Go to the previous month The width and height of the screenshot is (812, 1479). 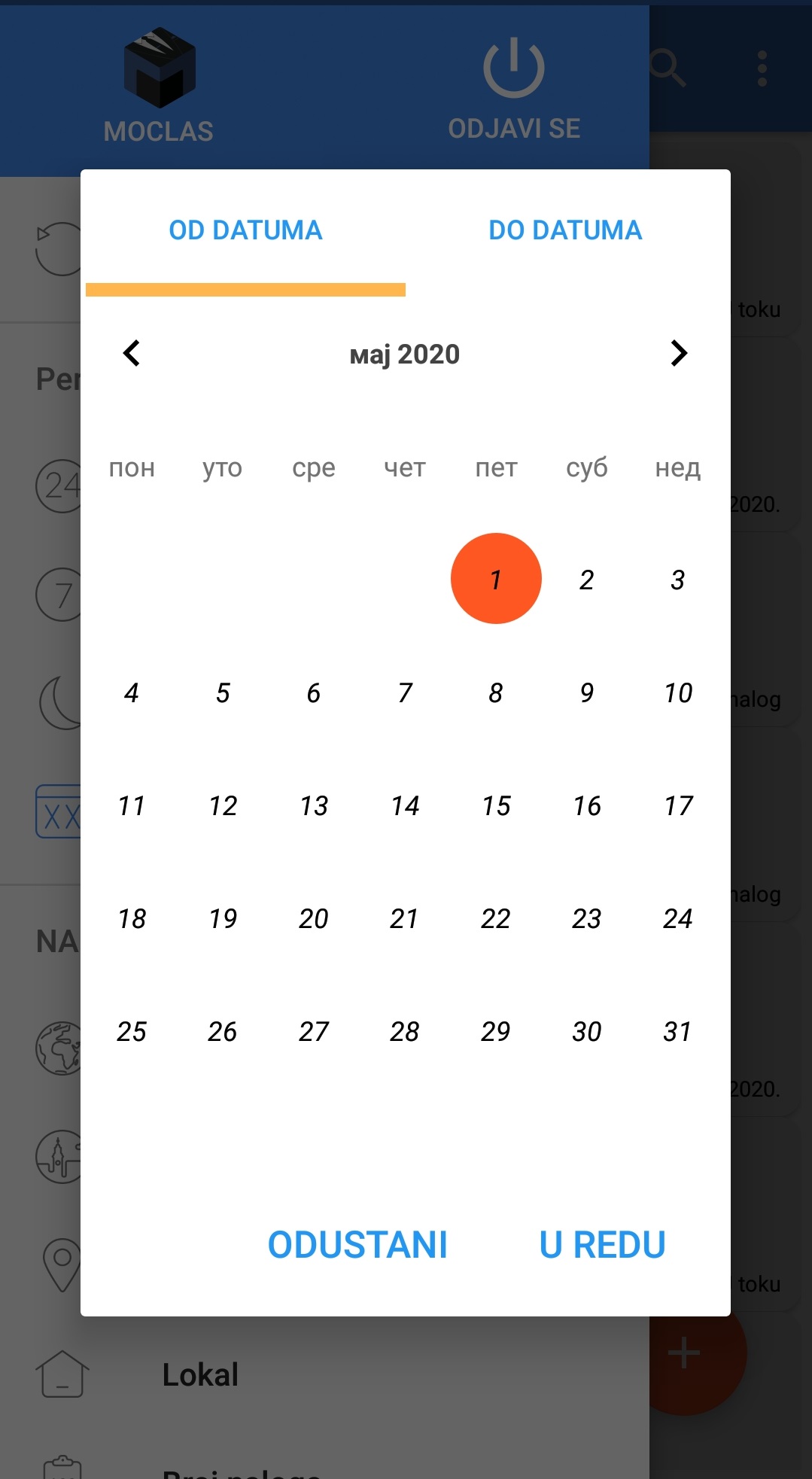pos(132,353)
